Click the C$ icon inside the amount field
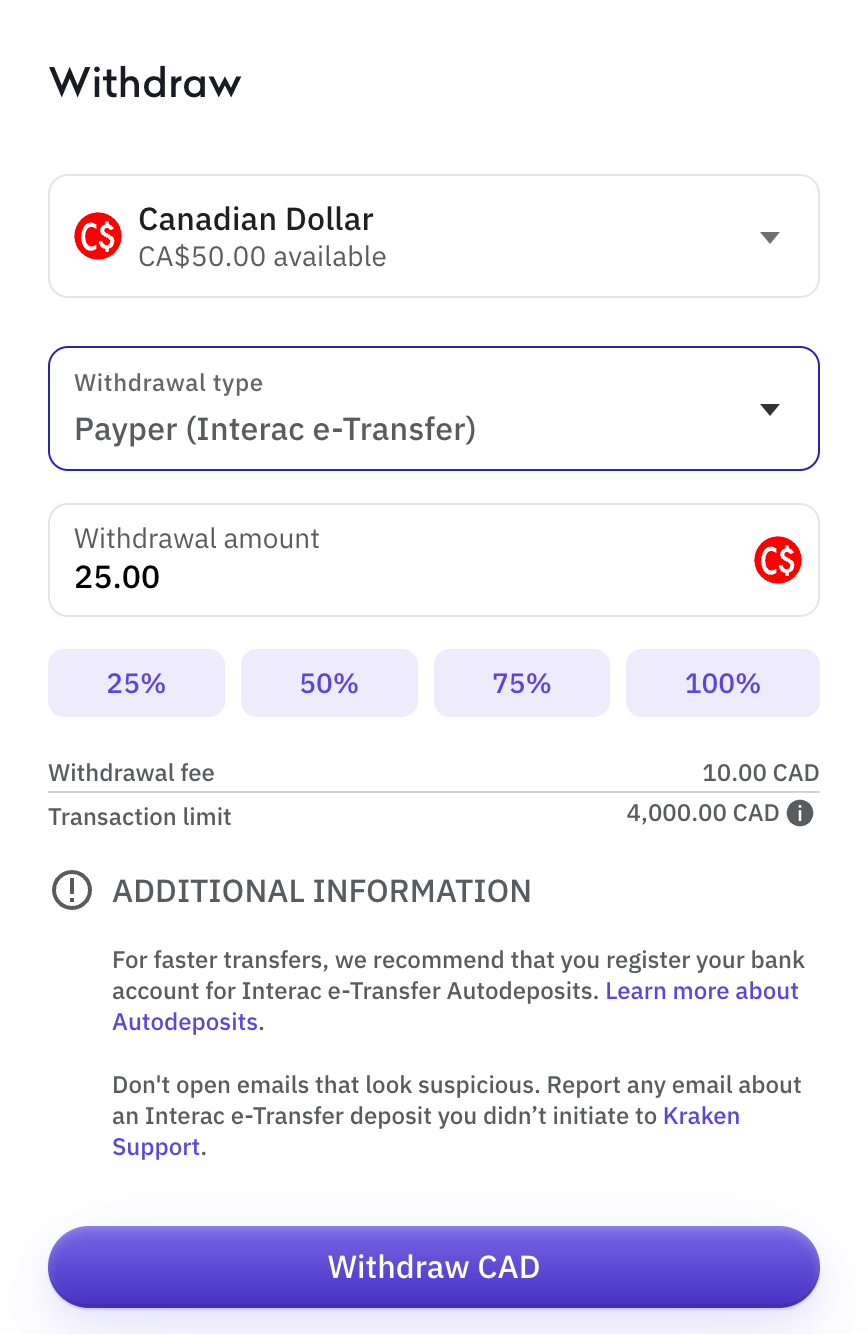 click(778, 560)
